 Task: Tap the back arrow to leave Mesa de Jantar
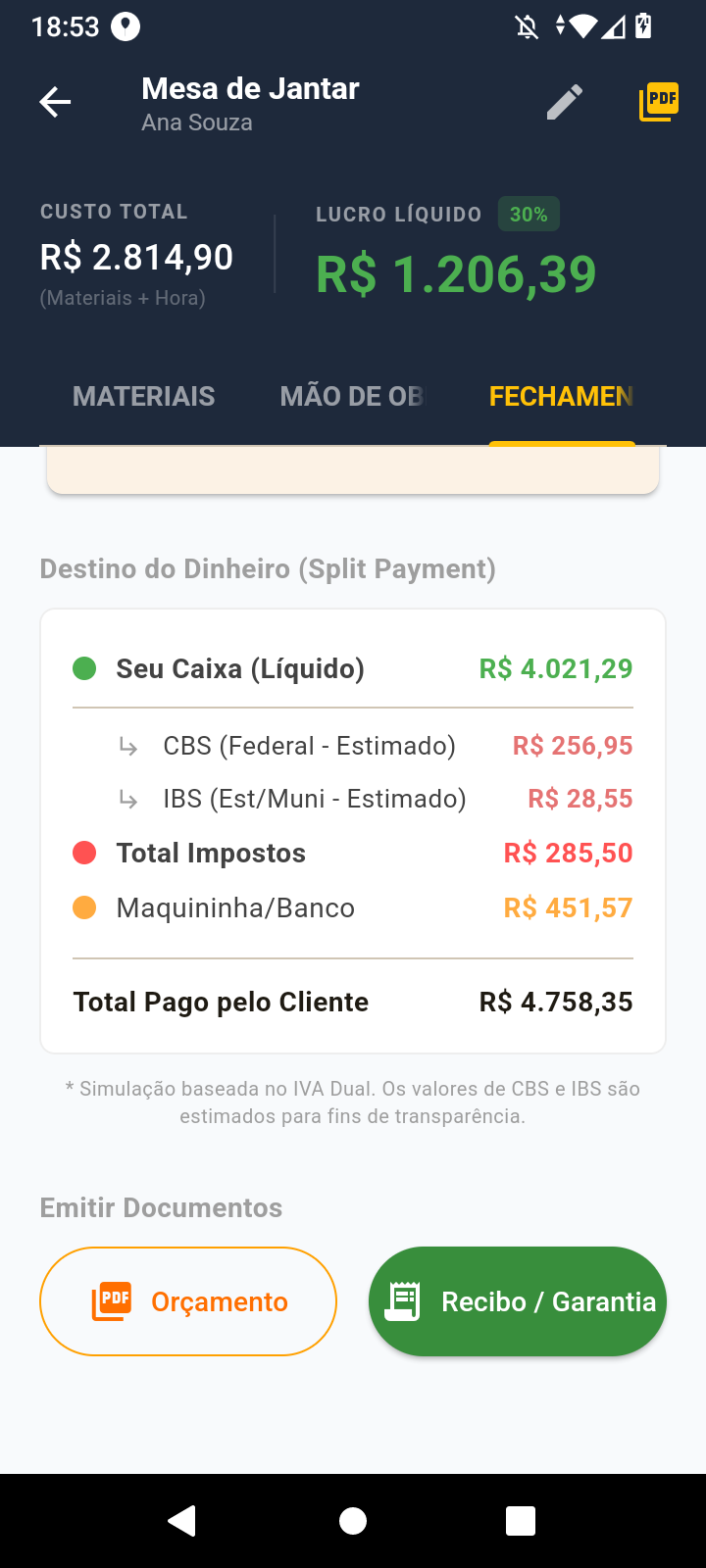click(55, 101)
